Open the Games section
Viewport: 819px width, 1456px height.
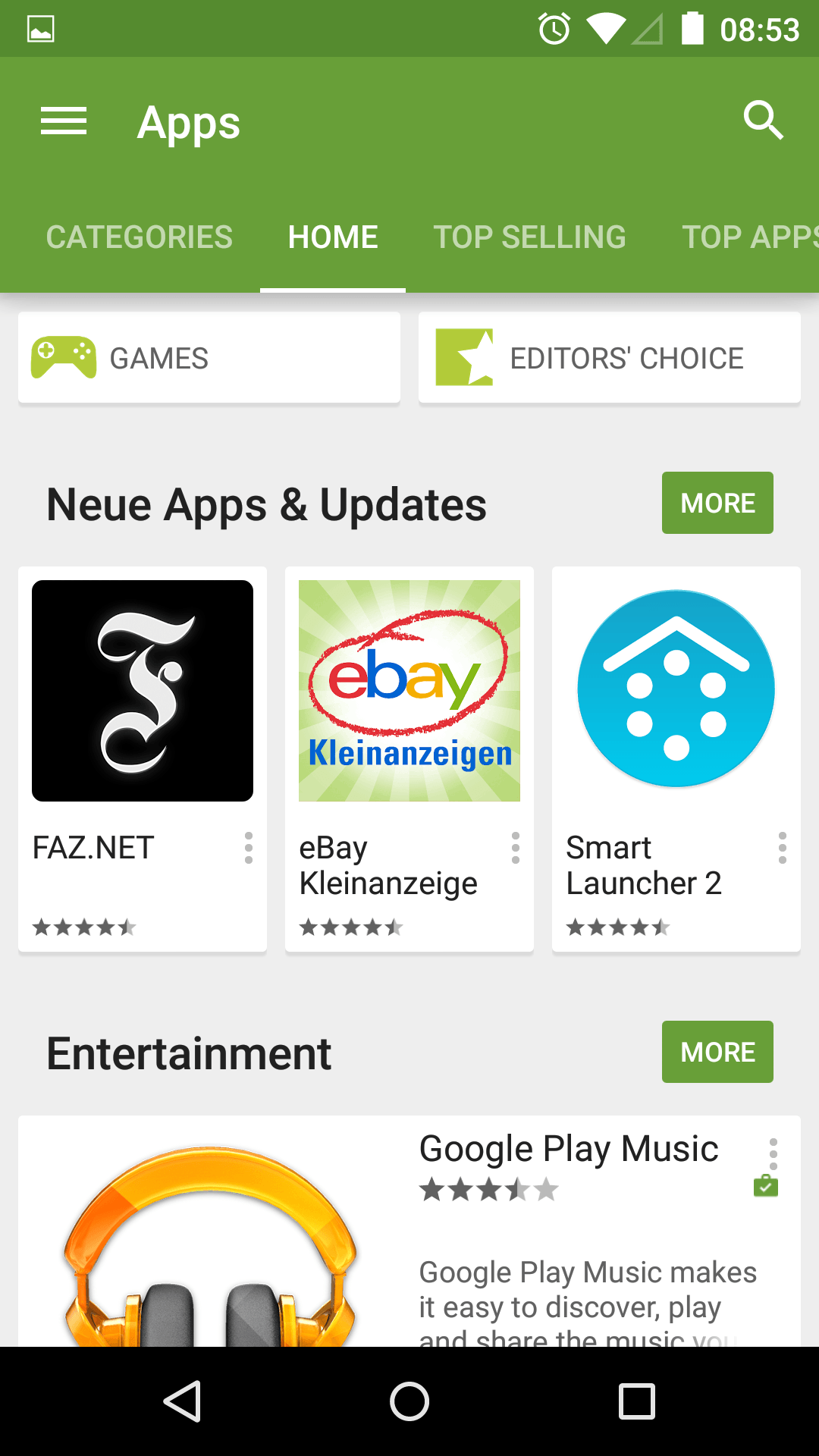click(209, 358)
